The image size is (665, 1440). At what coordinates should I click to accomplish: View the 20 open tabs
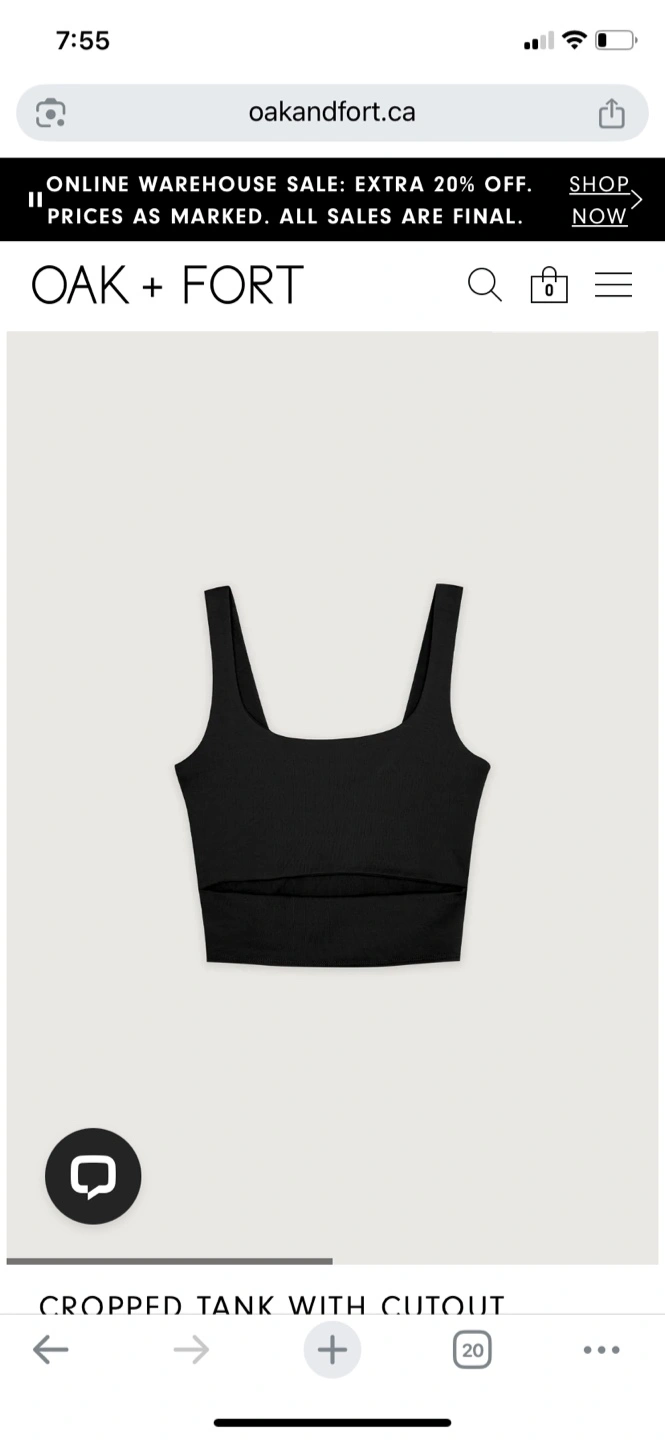(x=472, y=1350)
